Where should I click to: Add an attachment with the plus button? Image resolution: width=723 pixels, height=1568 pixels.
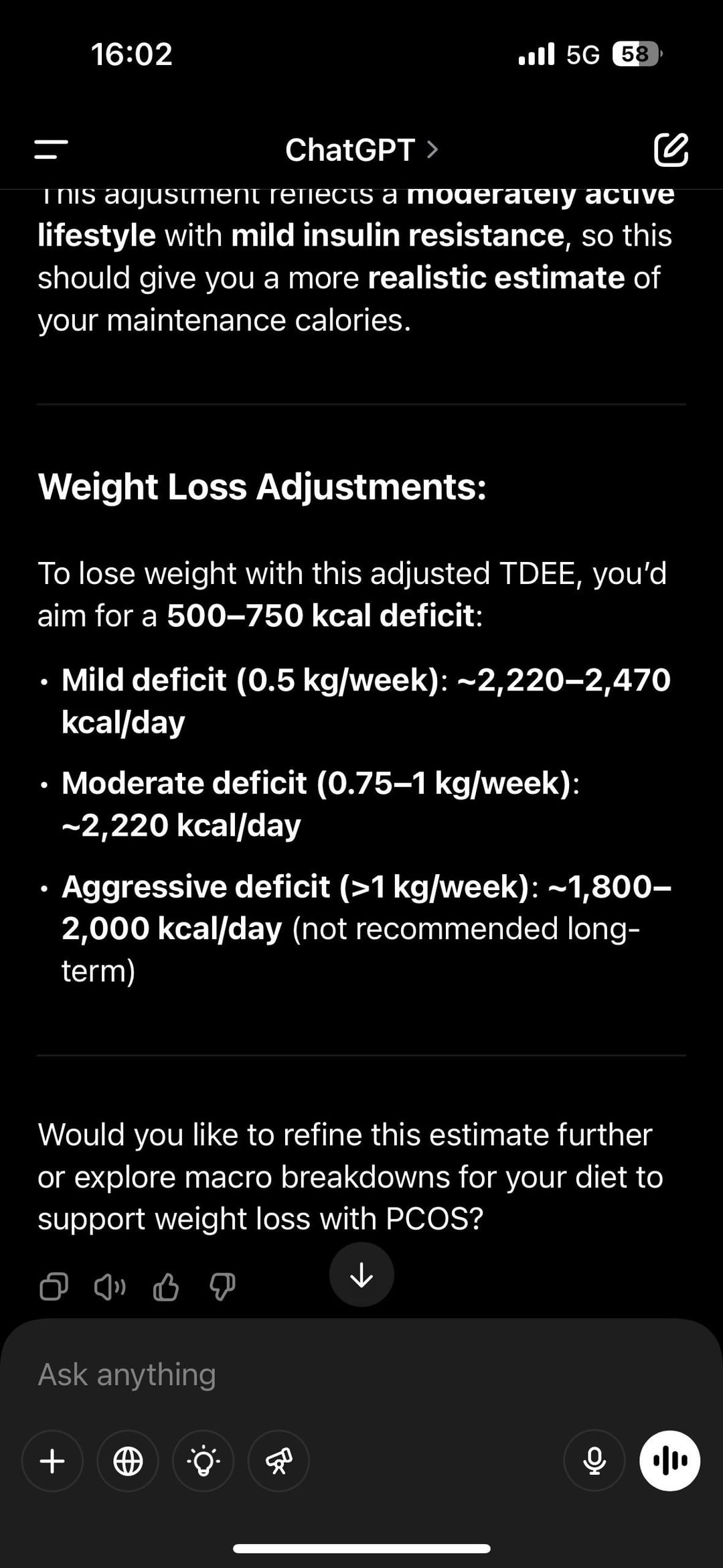click(52, 1461)
